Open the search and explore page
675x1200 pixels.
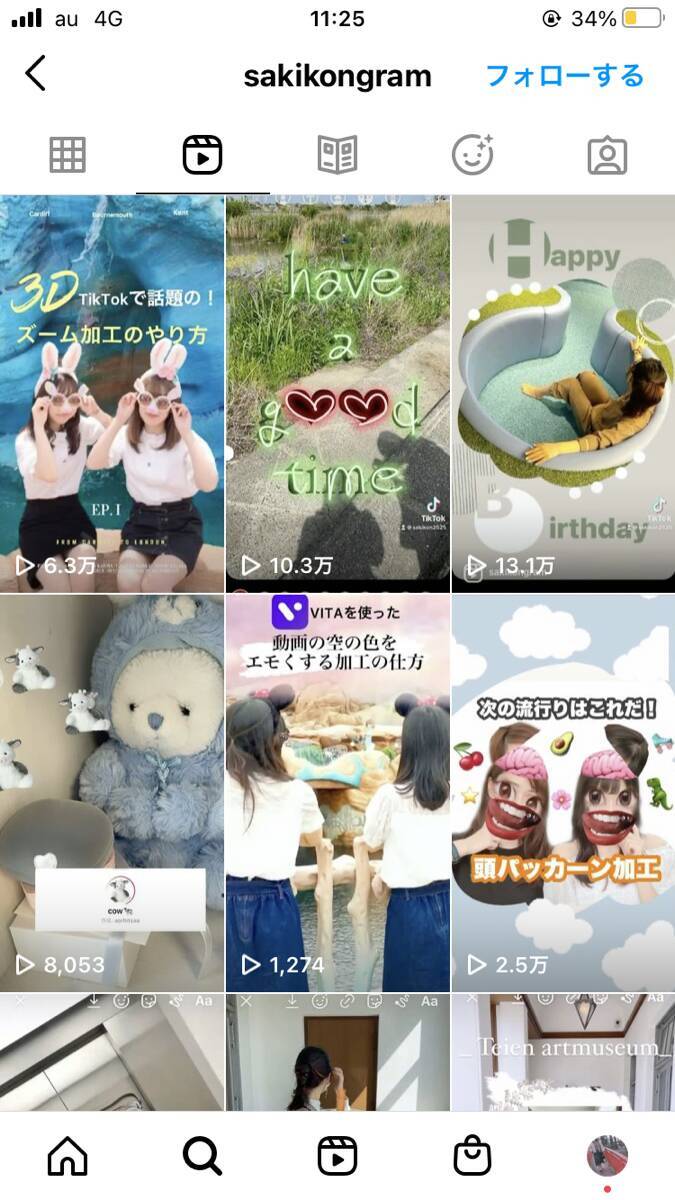coord(202,1157)
